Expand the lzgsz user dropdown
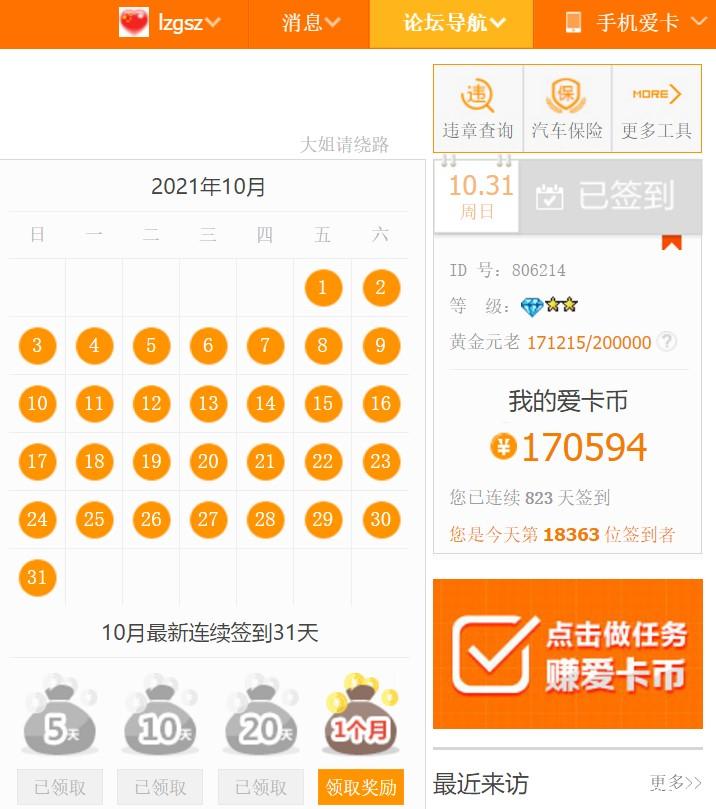 (170, 23)
